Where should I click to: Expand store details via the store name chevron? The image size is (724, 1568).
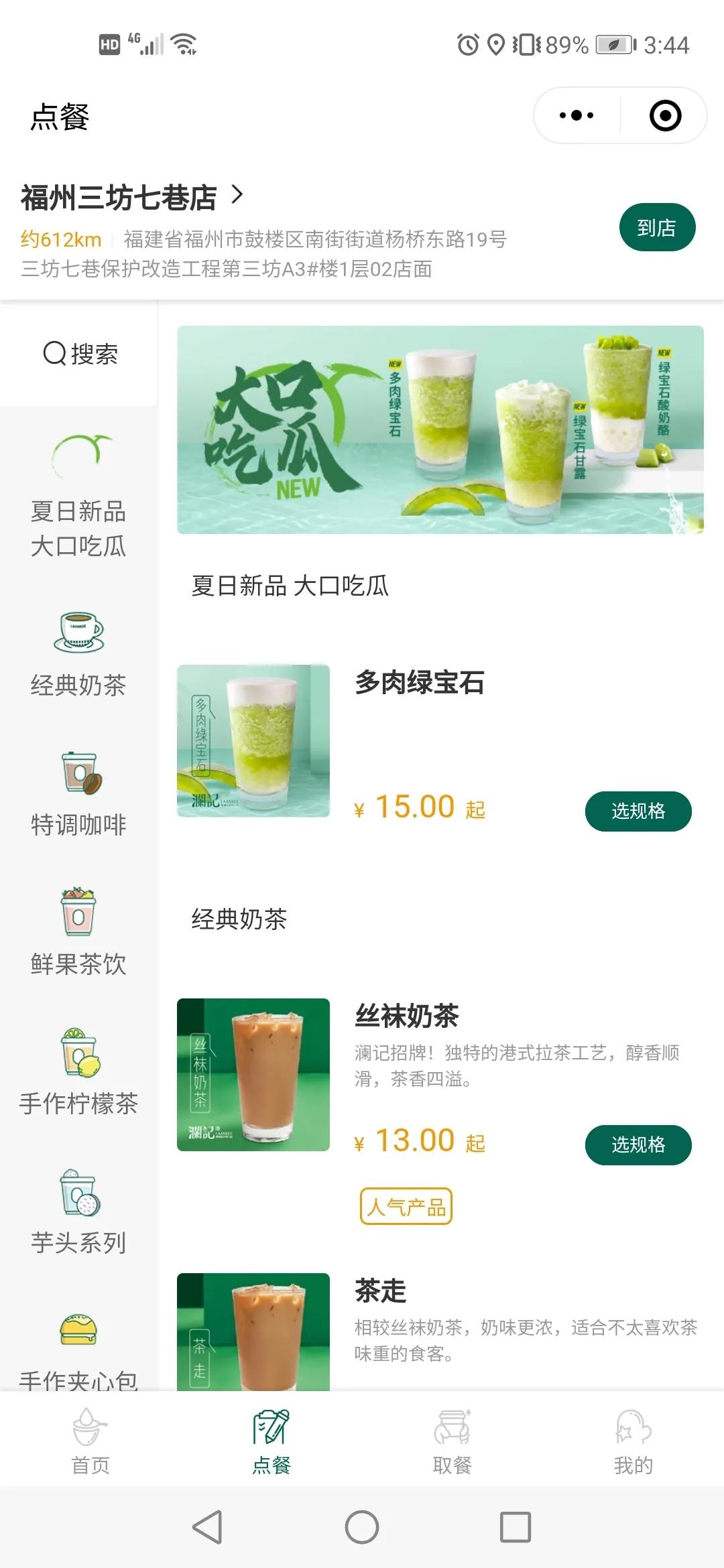coord(238,195)
